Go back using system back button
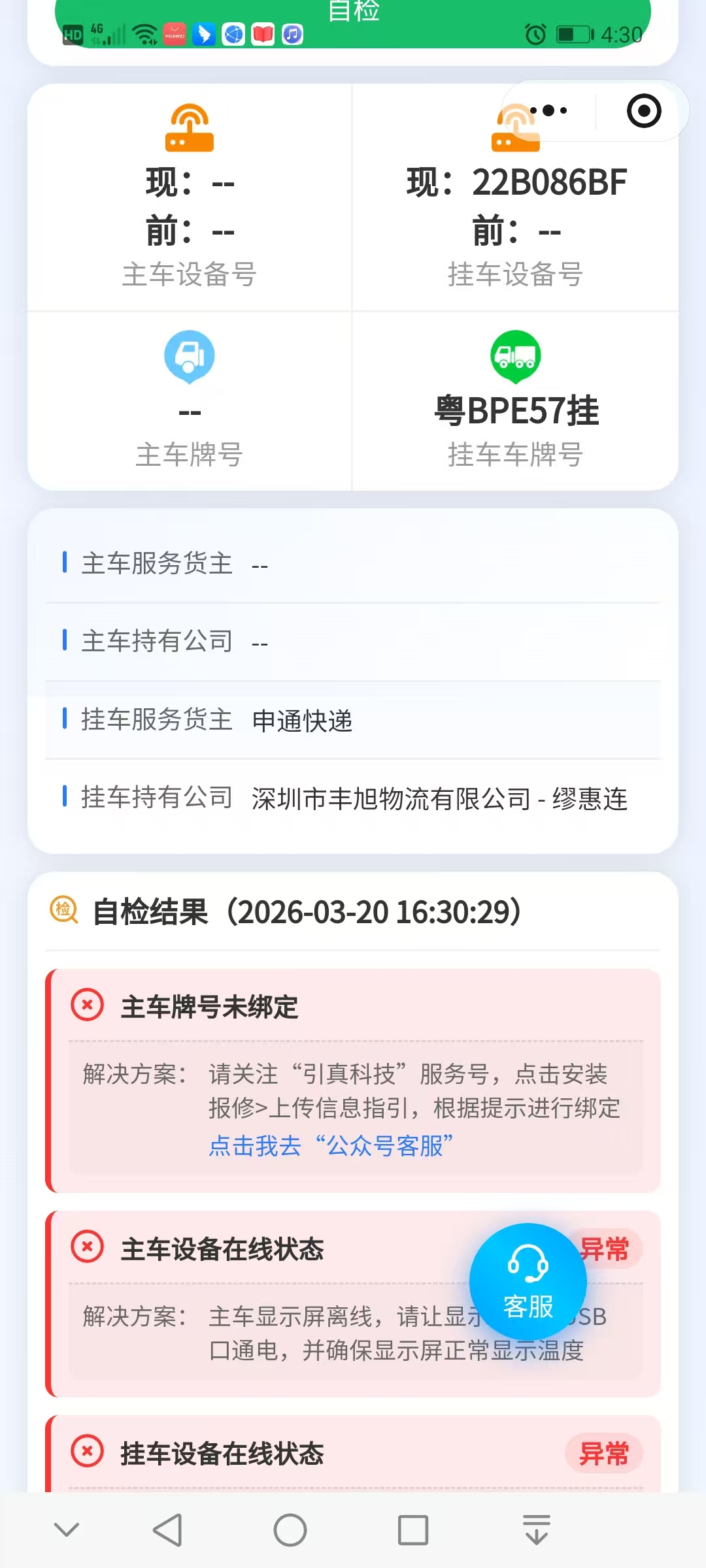706x1568 pixels. [167, 1530]
